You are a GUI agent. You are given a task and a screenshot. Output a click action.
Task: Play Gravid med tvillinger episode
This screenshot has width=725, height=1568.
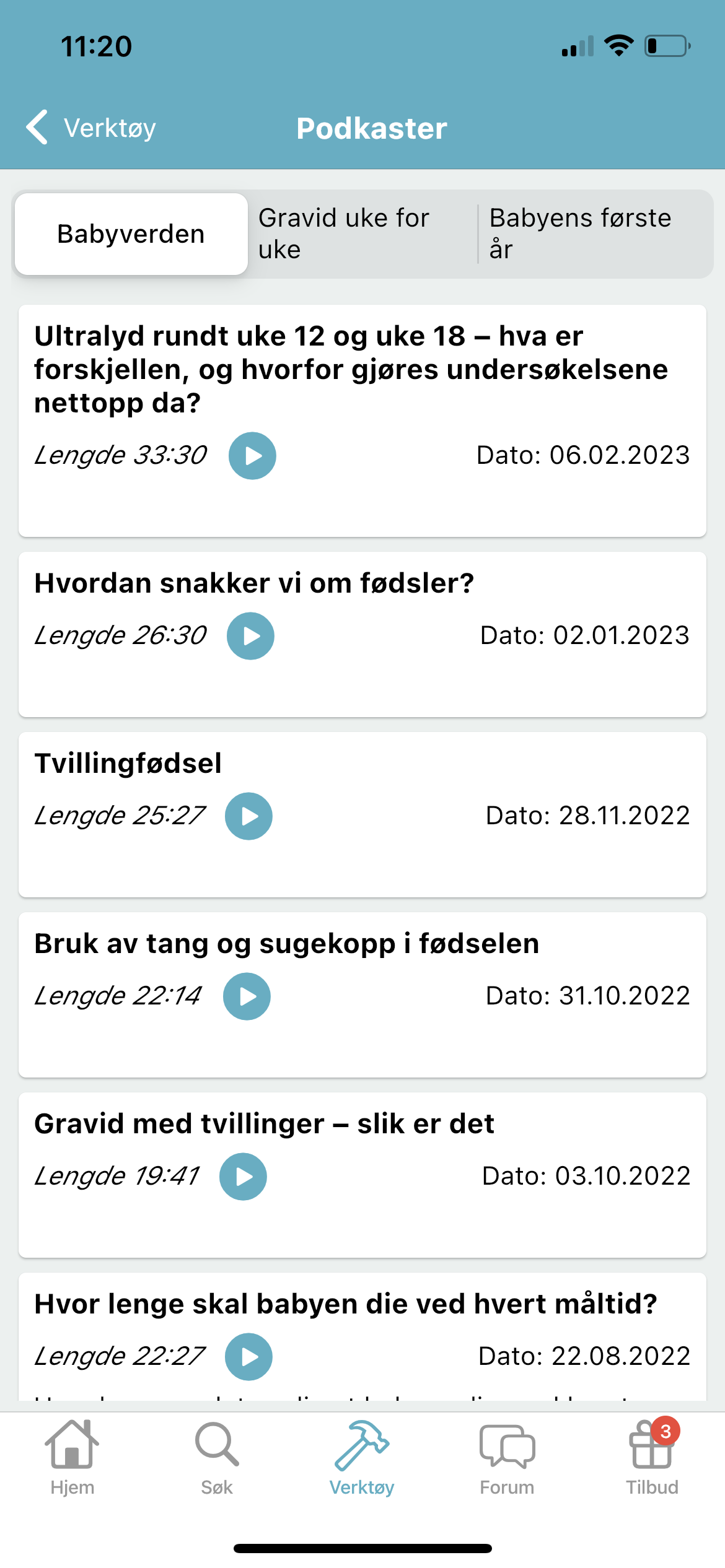(243, 1177)
